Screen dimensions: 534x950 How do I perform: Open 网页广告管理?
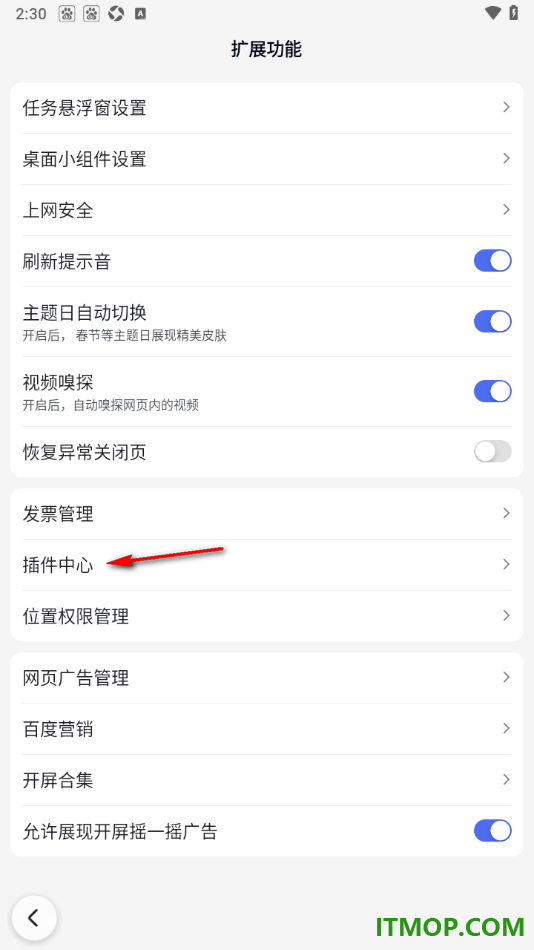267,677
